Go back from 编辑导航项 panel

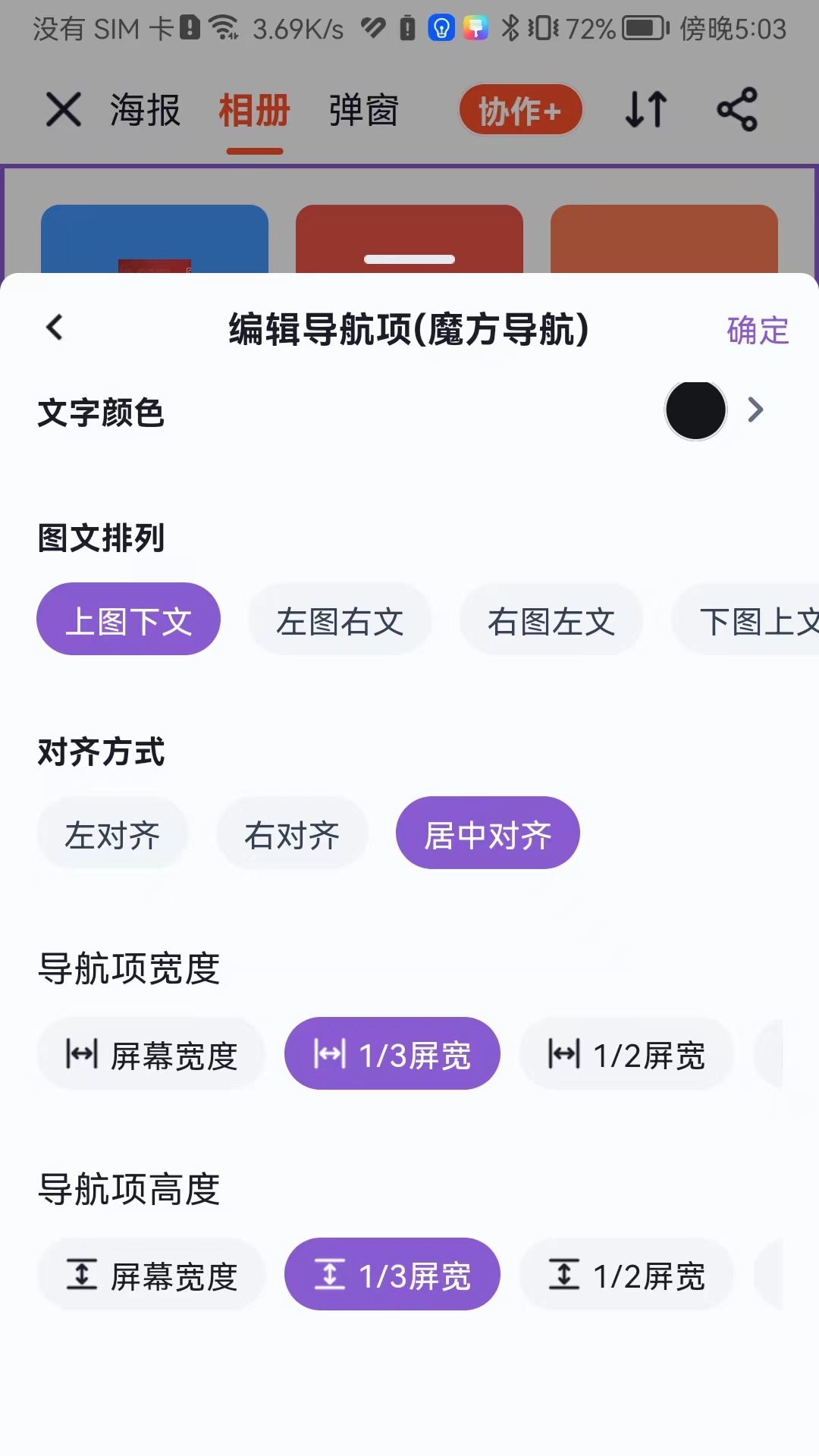coord(55,328)
